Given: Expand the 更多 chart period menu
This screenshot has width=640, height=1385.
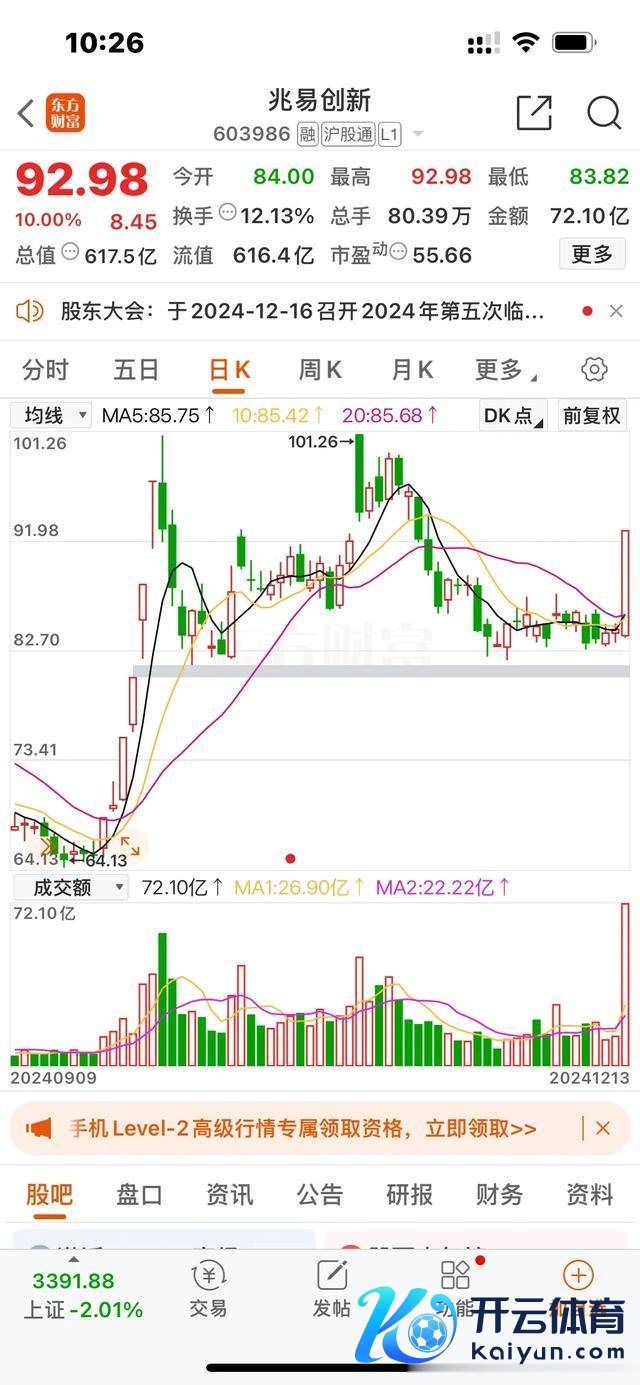Looking at the screenshot, I should pos(504,370).
